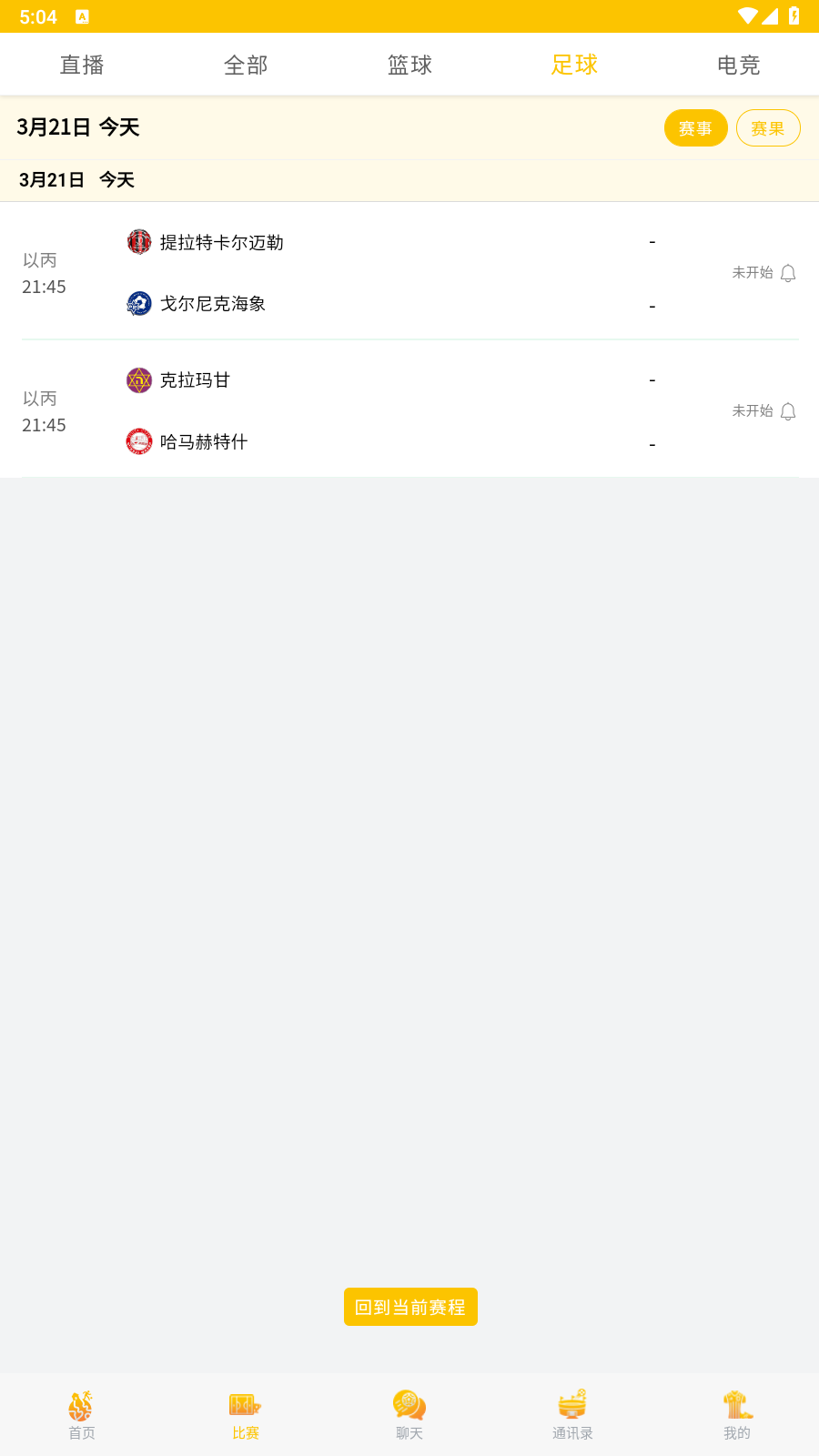
Task: Switch to the 全部 tab
Action: 246,65
